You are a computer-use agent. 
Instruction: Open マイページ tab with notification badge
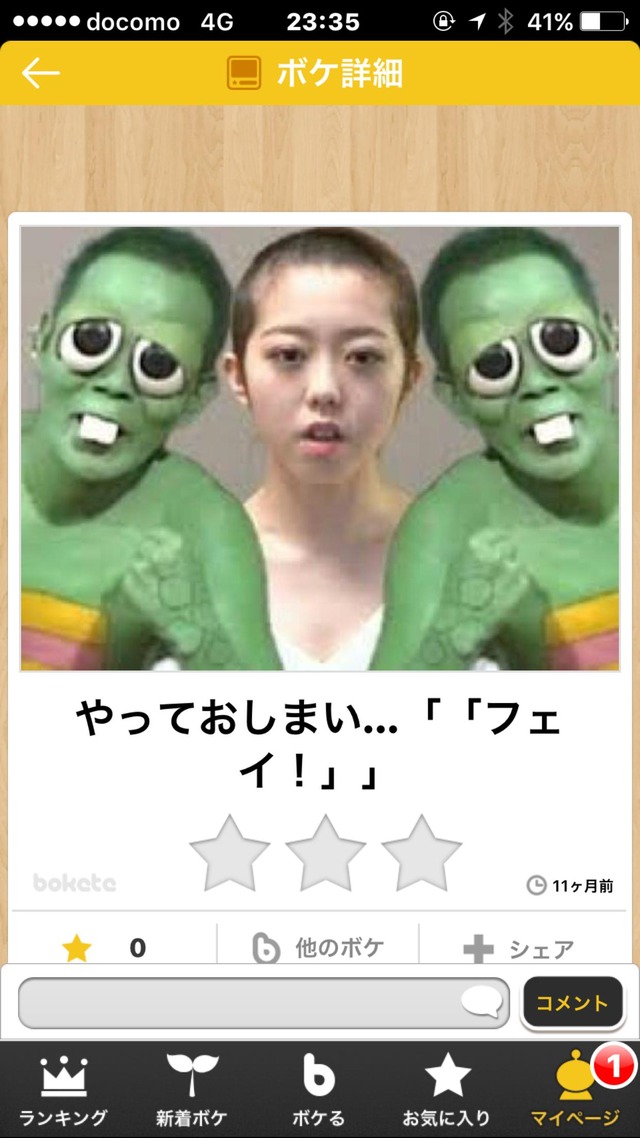(575, 1090)
